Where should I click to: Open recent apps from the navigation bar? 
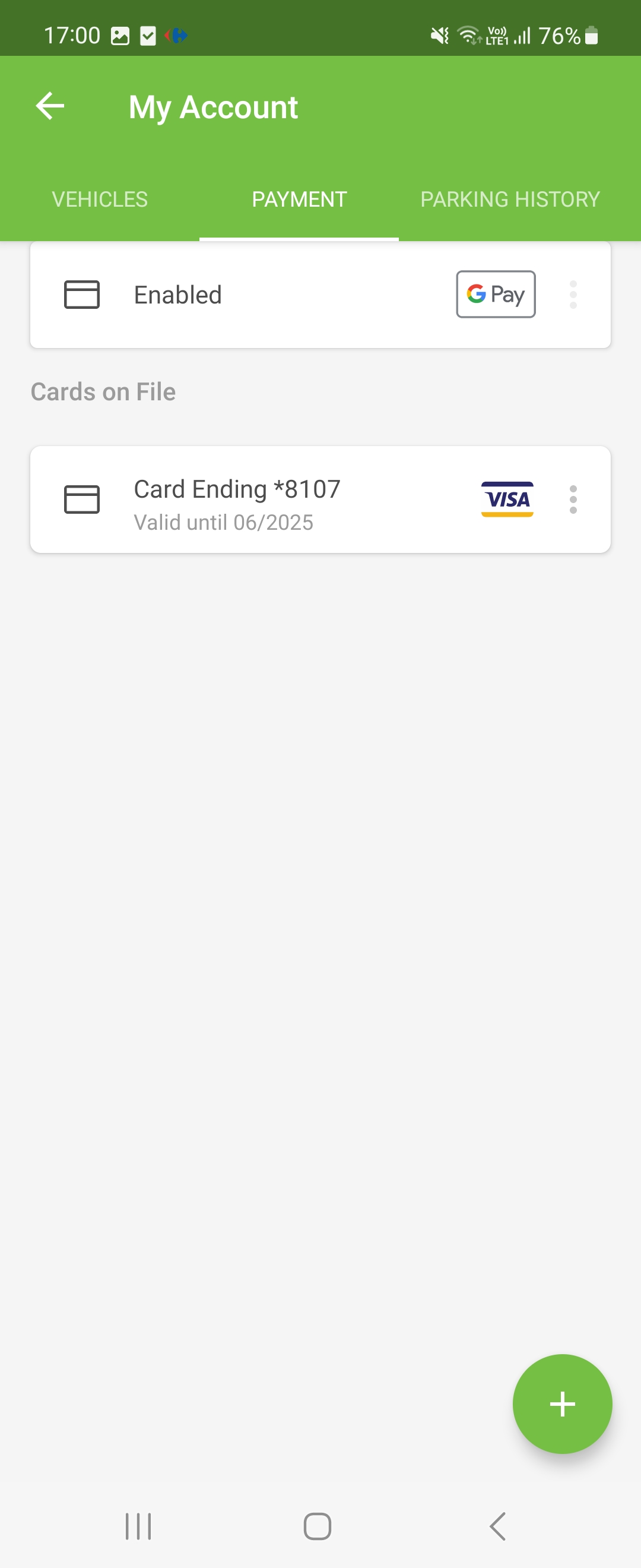pyautogui.click(x=138, y=1525)
